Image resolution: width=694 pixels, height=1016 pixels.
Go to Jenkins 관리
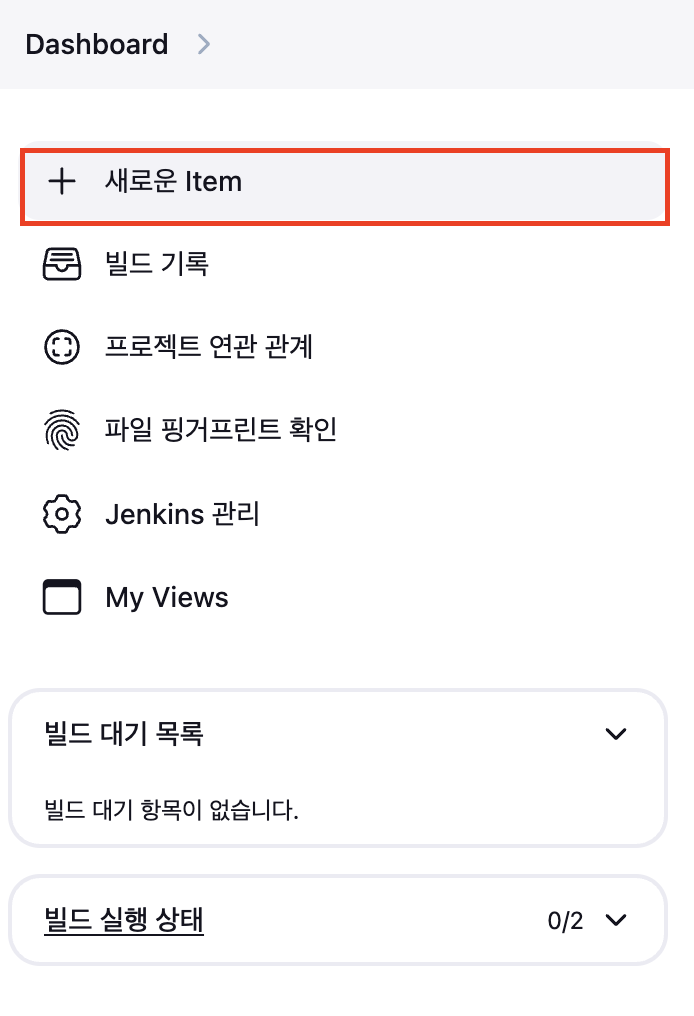click(182, 514)
